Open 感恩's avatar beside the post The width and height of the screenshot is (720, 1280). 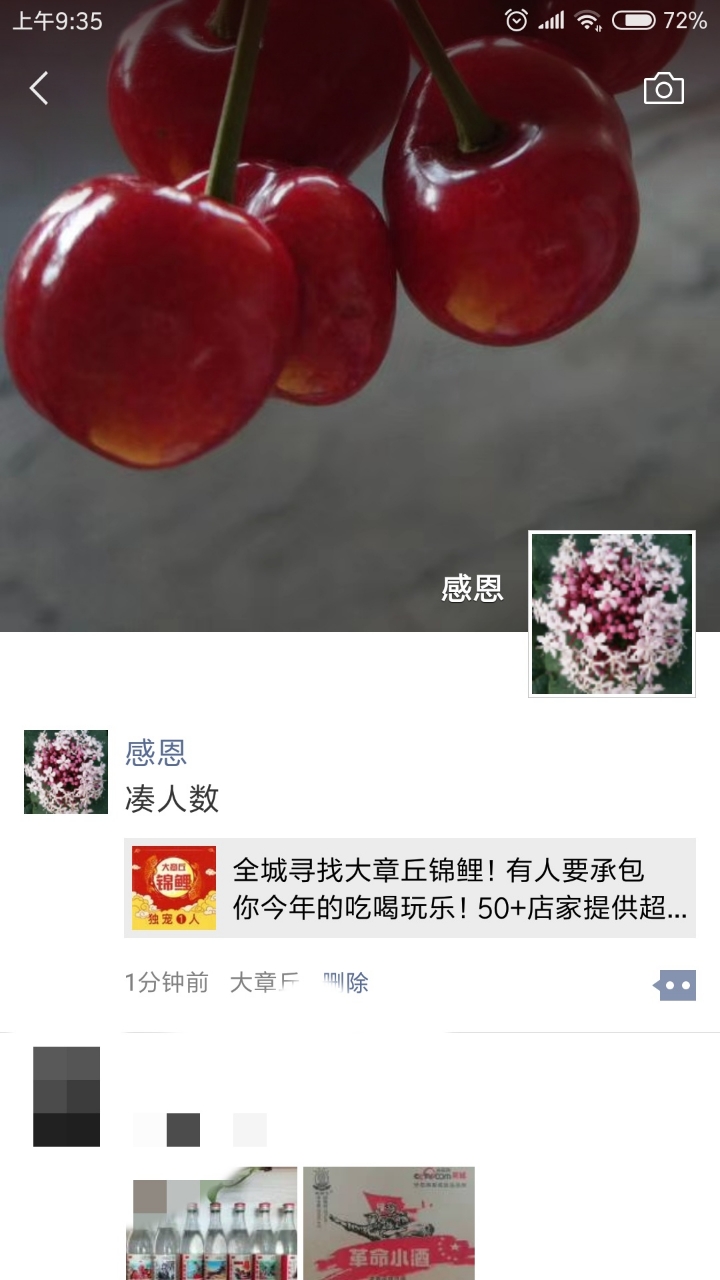(x=66, y=771)
